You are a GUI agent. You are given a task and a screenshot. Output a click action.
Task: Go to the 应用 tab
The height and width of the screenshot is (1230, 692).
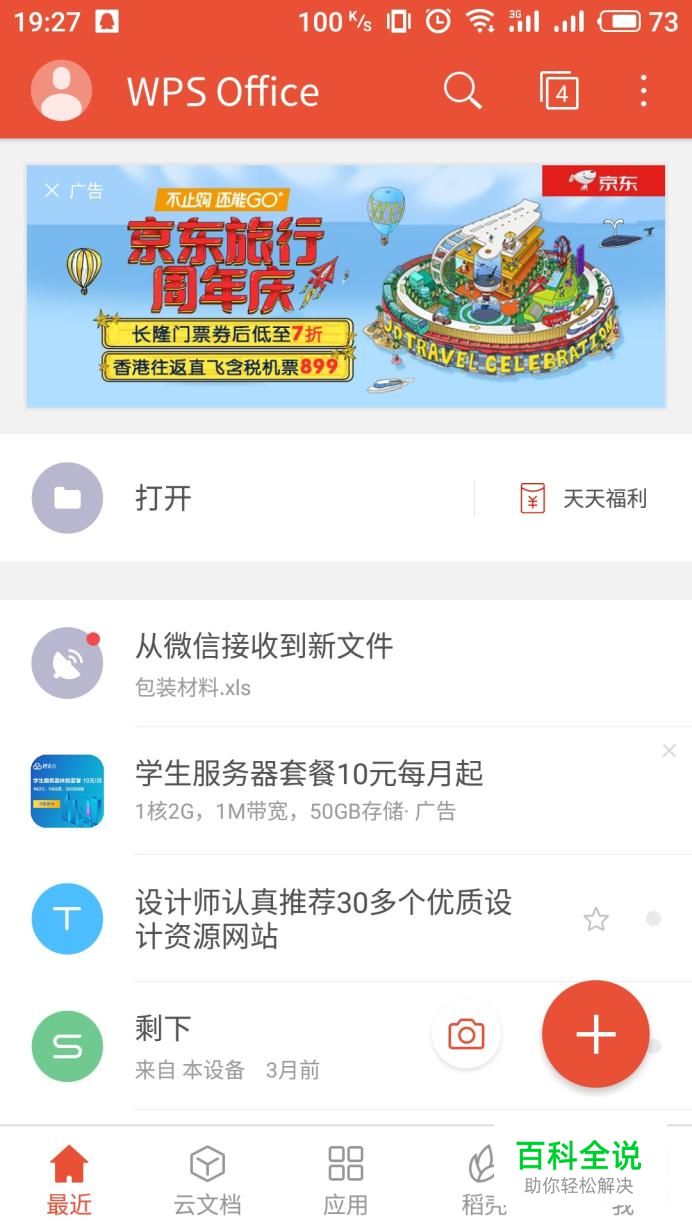point(346,1180)
